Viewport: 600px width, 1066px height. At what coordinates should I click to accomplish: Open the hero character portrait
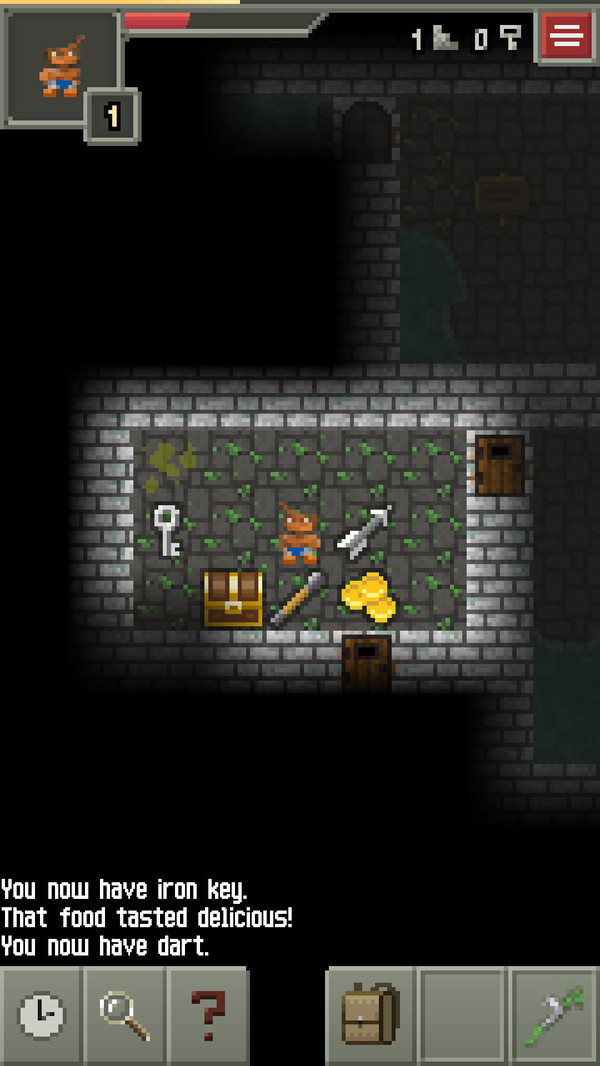point(60,66)
